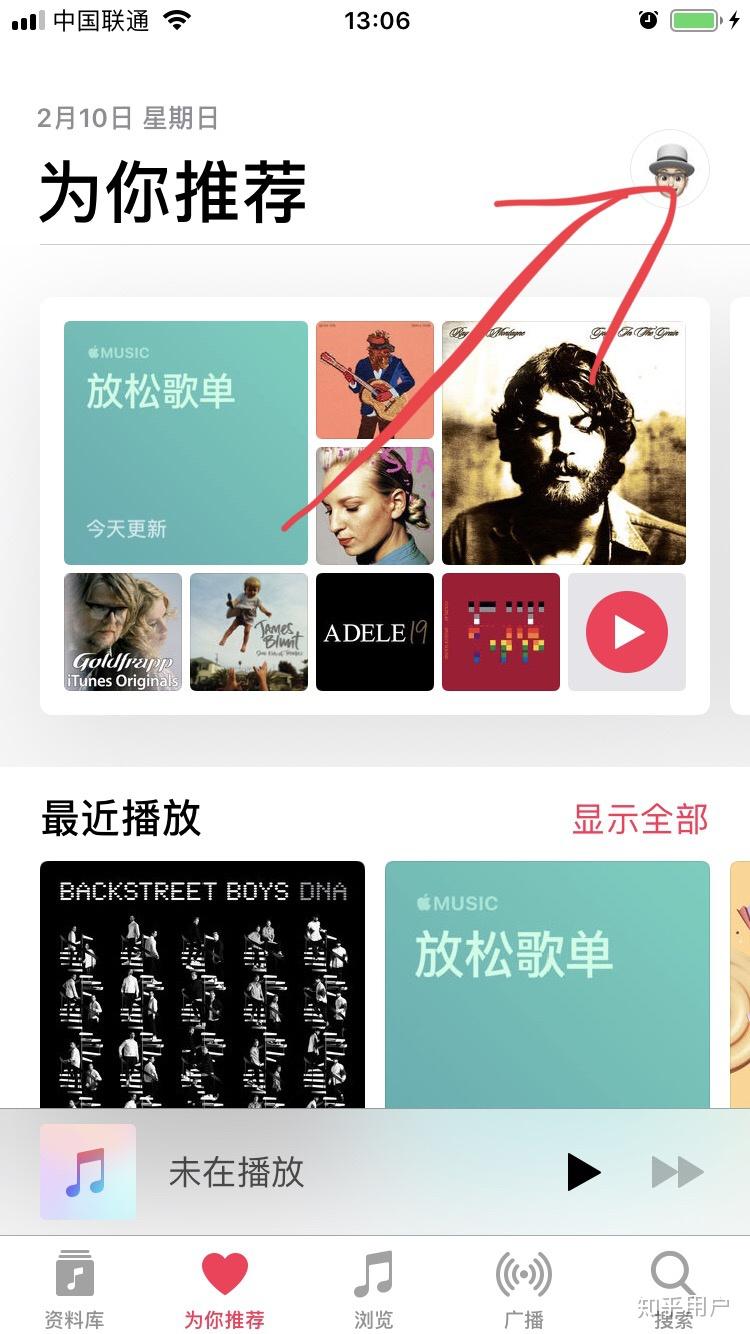750x1334 pixels.
Task: Open the 搜索 tab
Action: click(x=673, y=1290)
